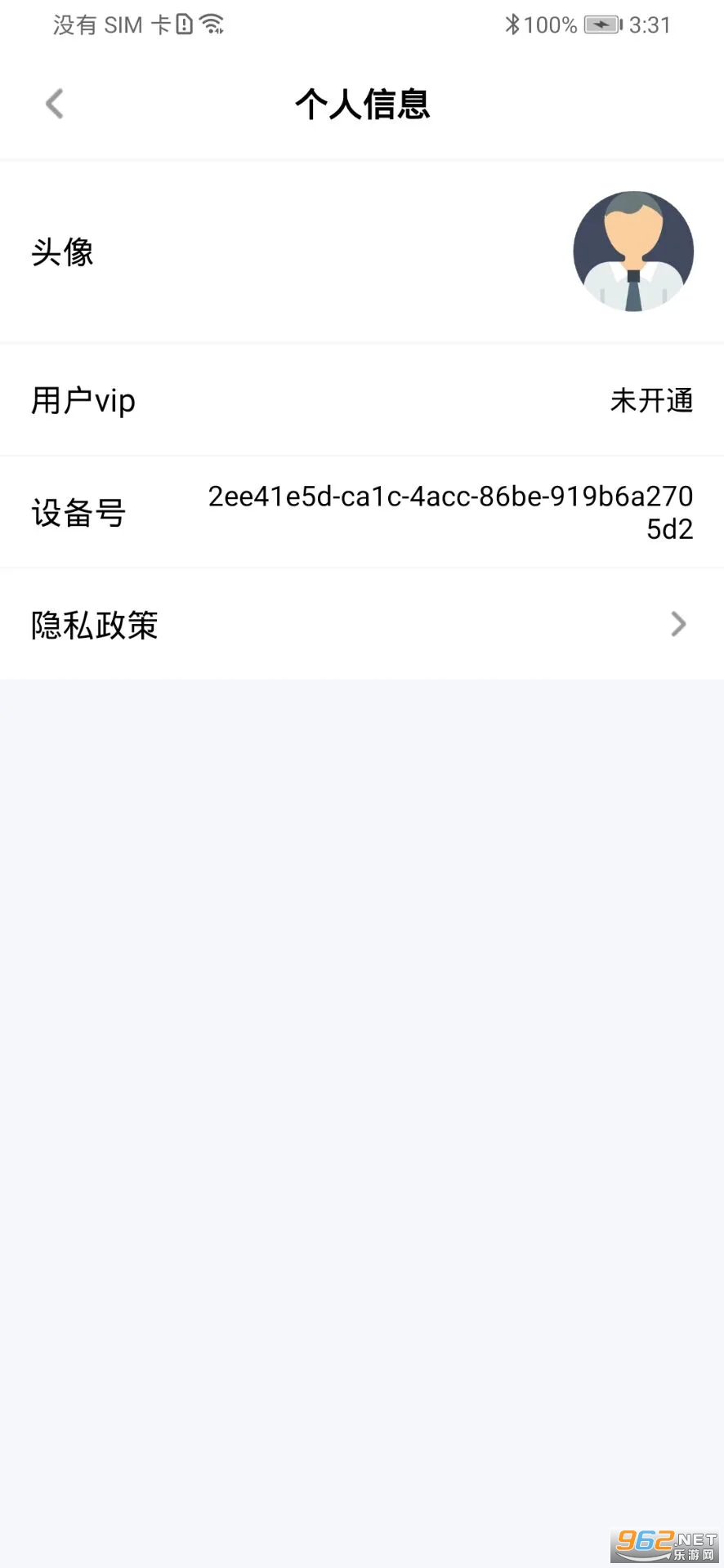Tap the back arrow to return
This screenshot has height=1568, width=724.
pyautogui.click(x=54, y=104)
